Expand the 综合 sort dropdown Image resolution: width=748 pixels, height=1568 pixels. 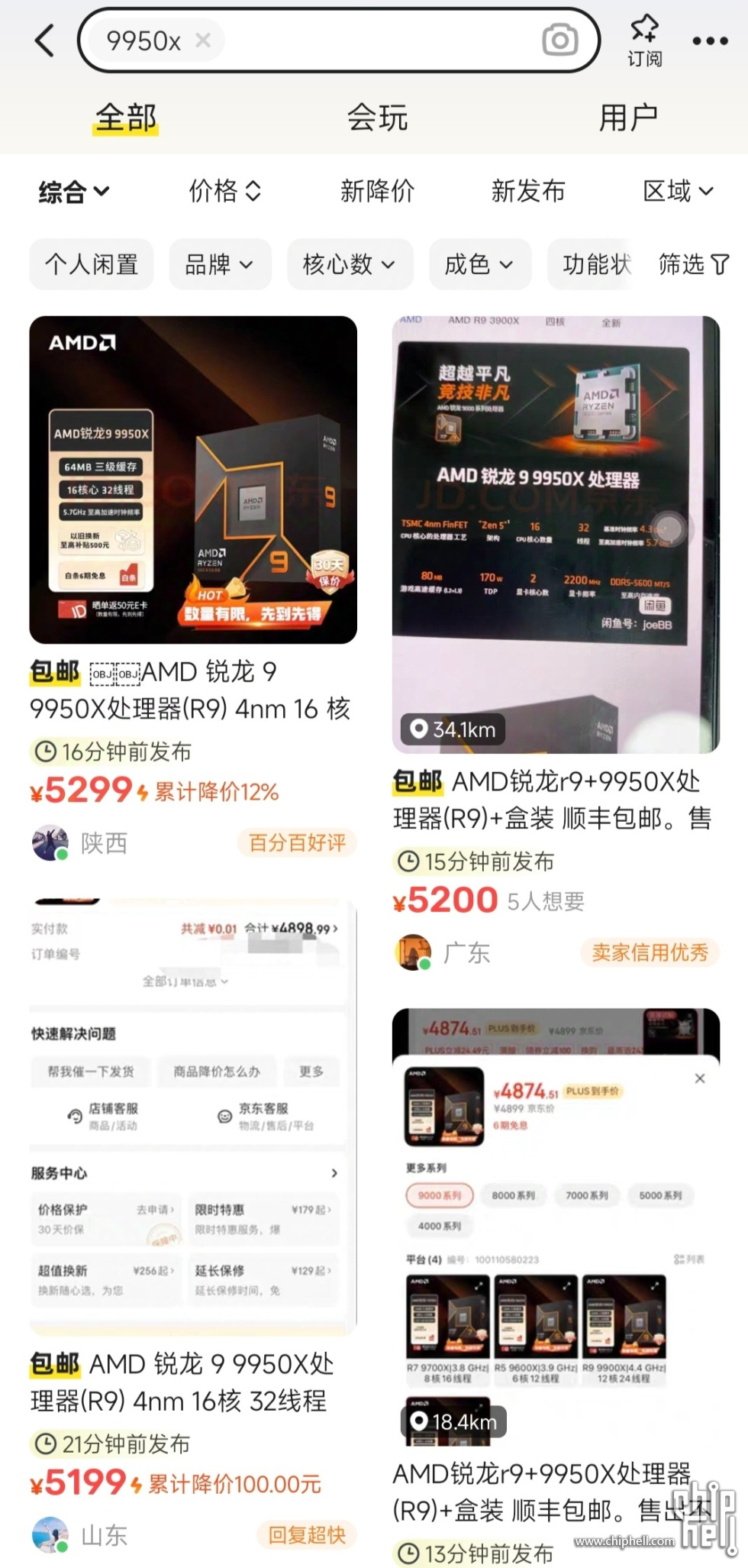74,191
